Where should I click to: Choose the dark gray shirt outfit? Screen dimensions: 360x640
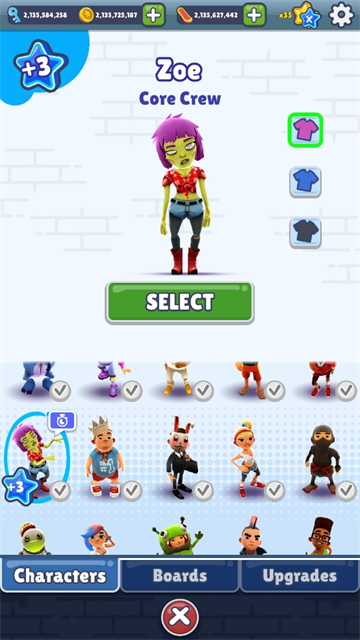(x=305, y=233)
